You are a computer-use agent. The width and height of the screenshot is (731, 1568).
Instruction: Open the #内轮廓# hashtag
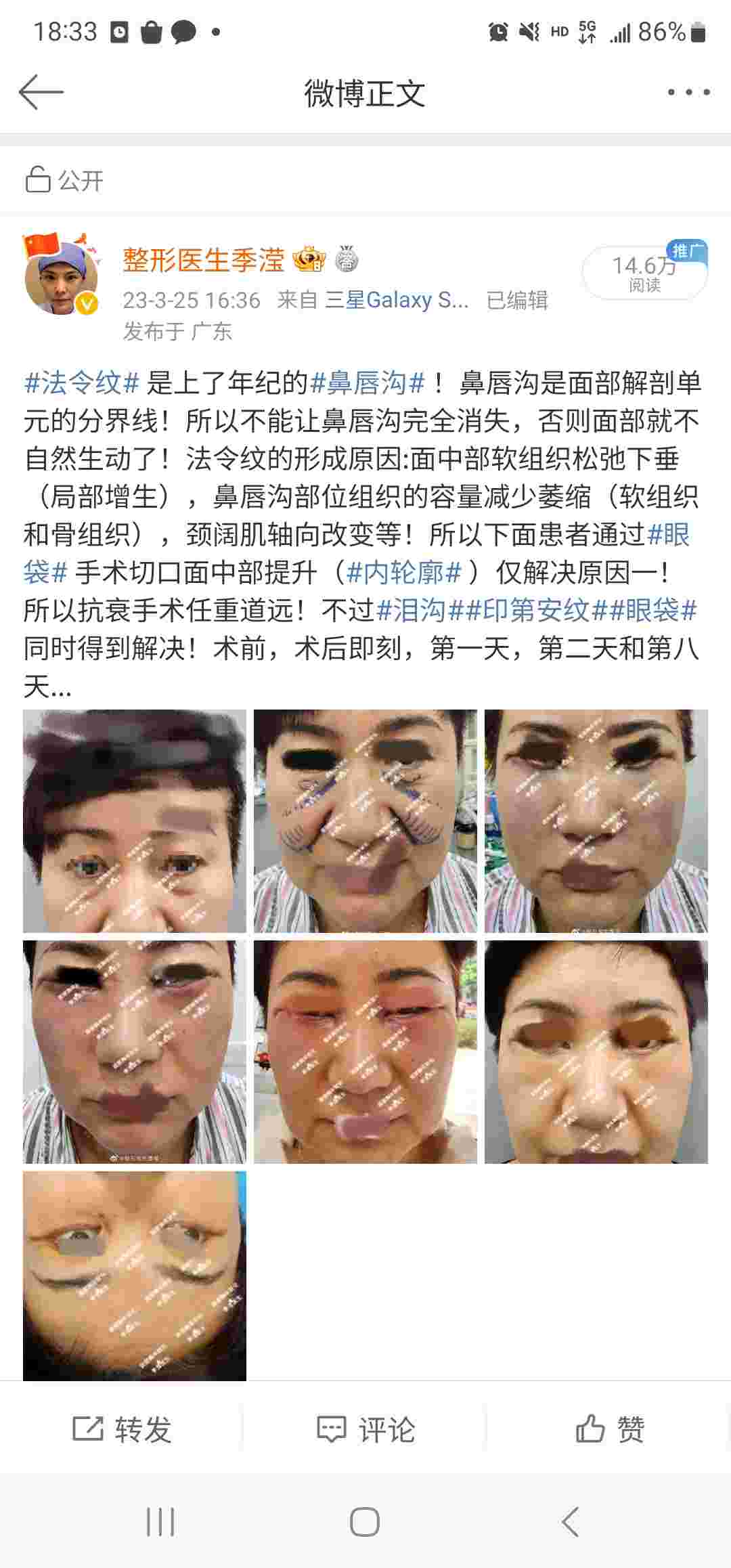tap(404, 573)
